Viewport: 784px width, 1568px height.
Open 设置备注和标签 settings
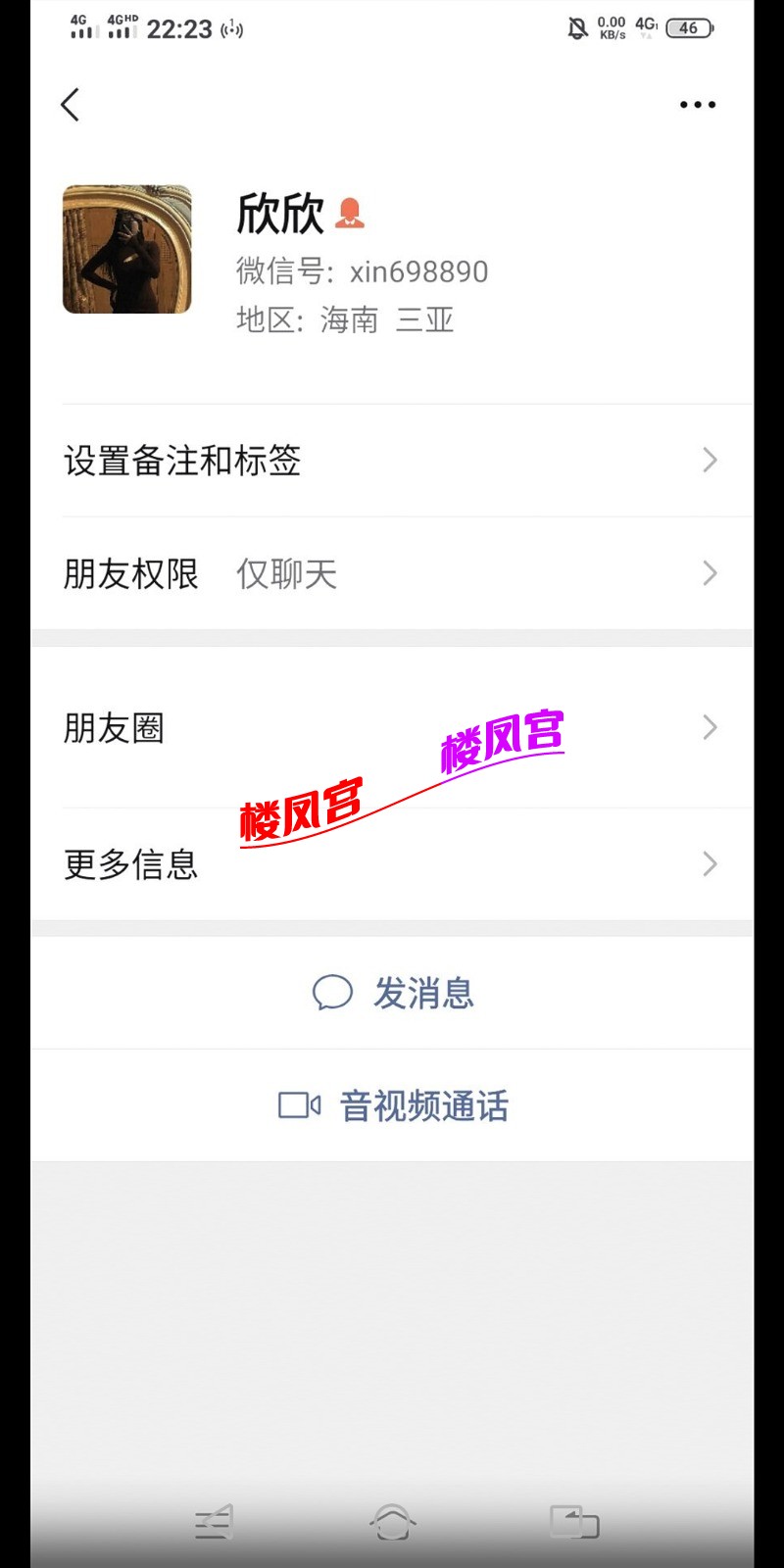[x=392, y=461]
